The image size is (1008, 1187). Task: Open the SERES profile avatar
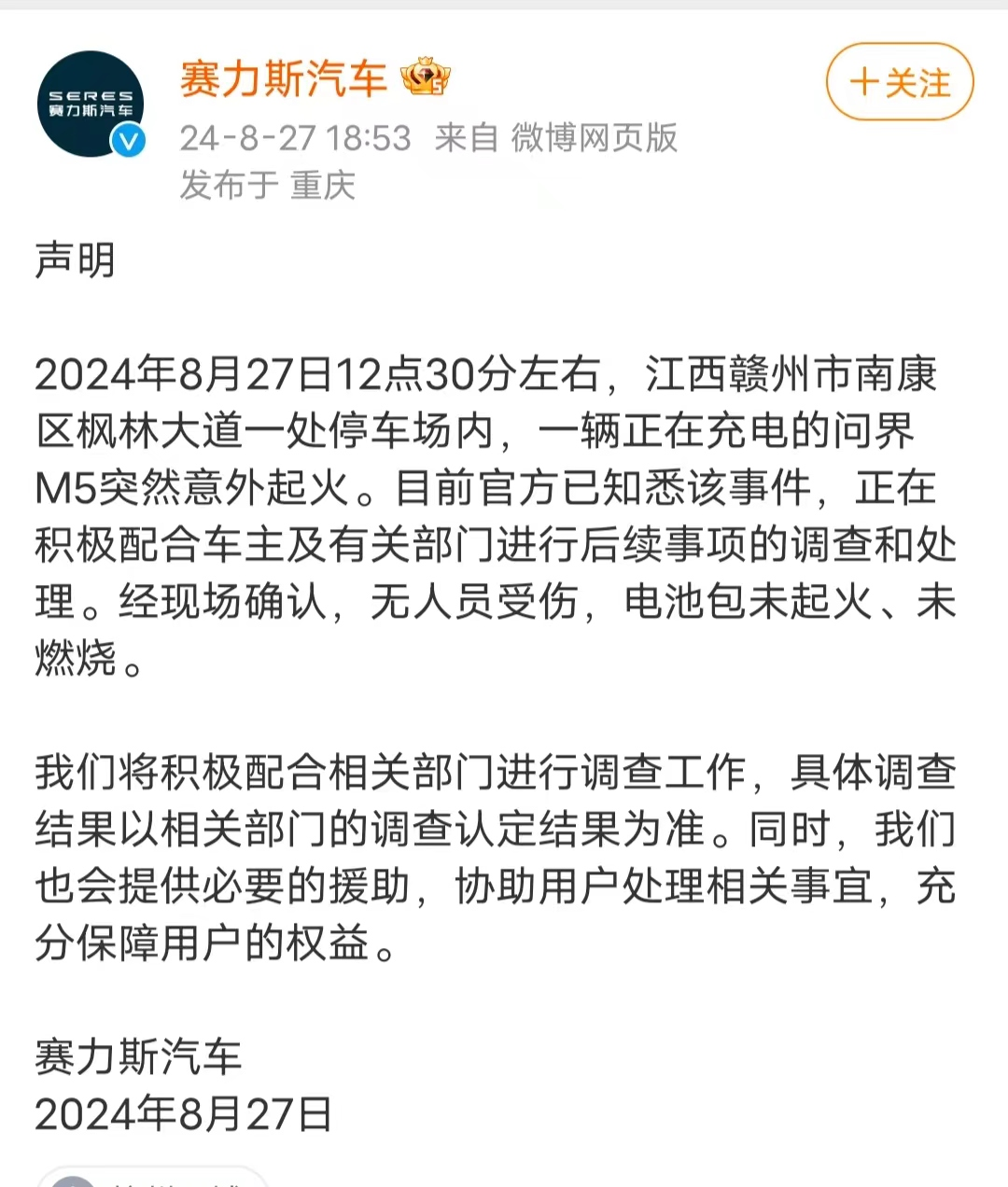pos(91,104)
